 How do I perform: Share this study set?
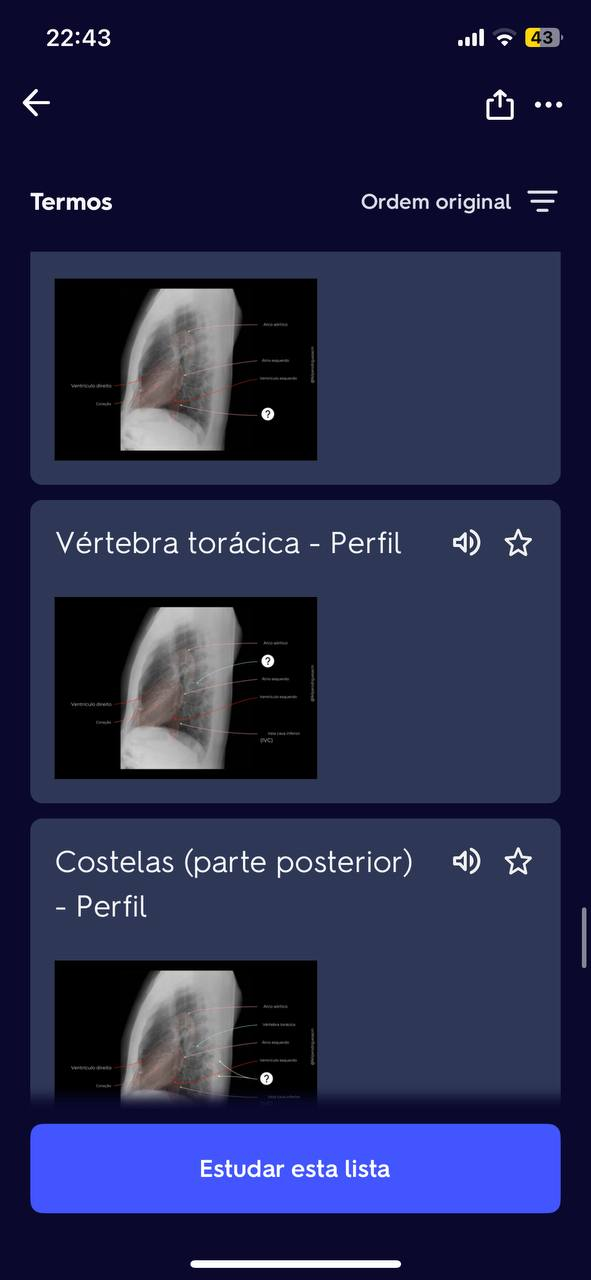500,104
